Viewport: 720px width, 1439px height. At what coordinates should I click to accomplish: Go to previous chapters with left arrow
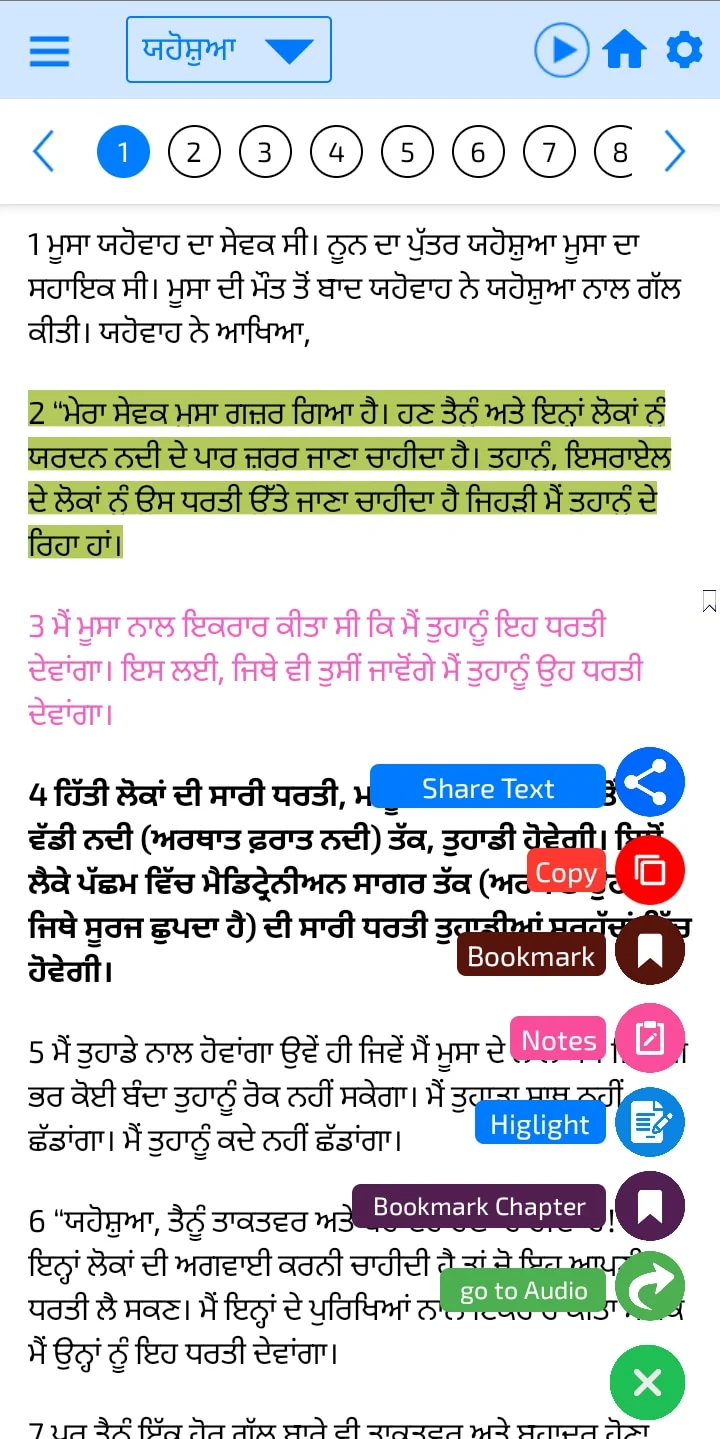[43, 152]
